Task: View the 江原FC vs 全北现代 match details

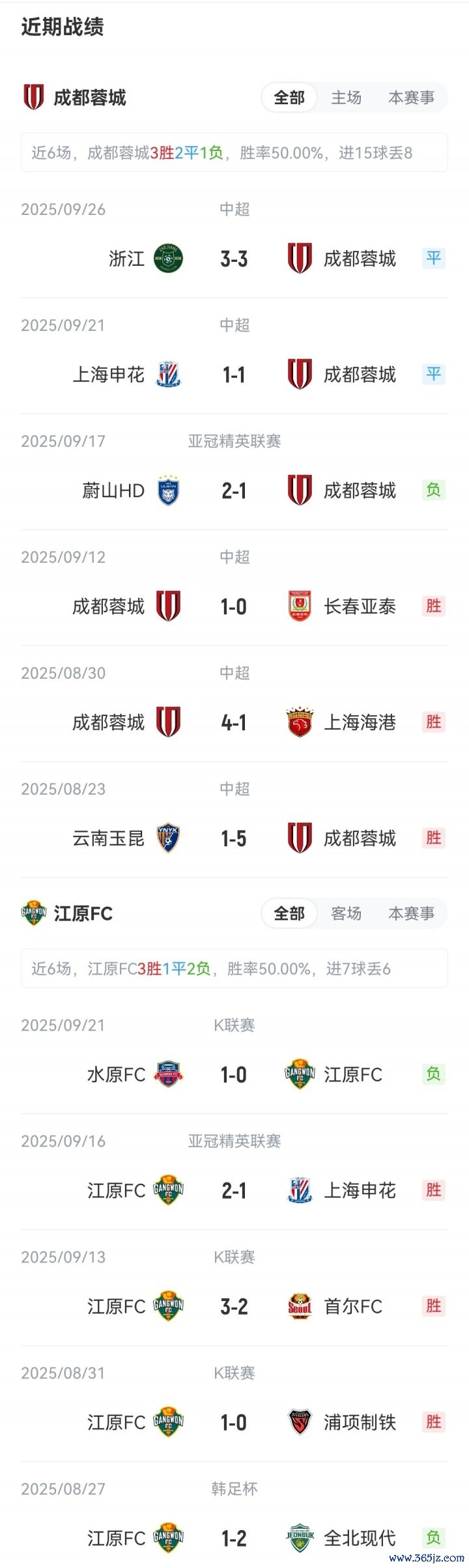Action: point(234,1538)
